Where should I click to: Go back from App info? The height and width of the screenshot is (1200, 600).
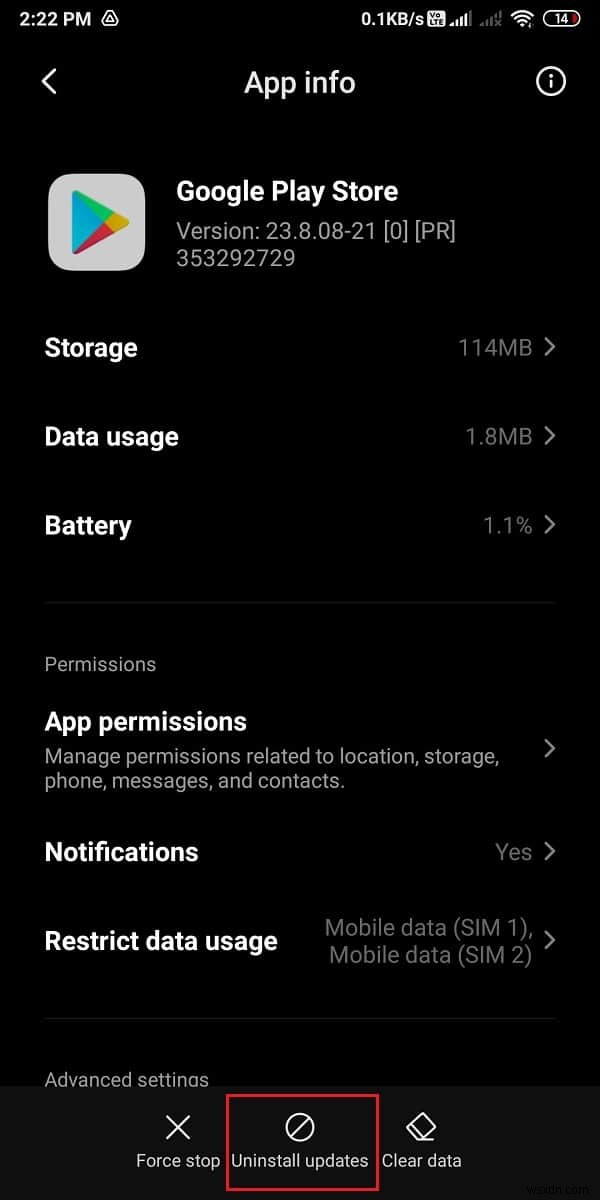tap(49, 82)
